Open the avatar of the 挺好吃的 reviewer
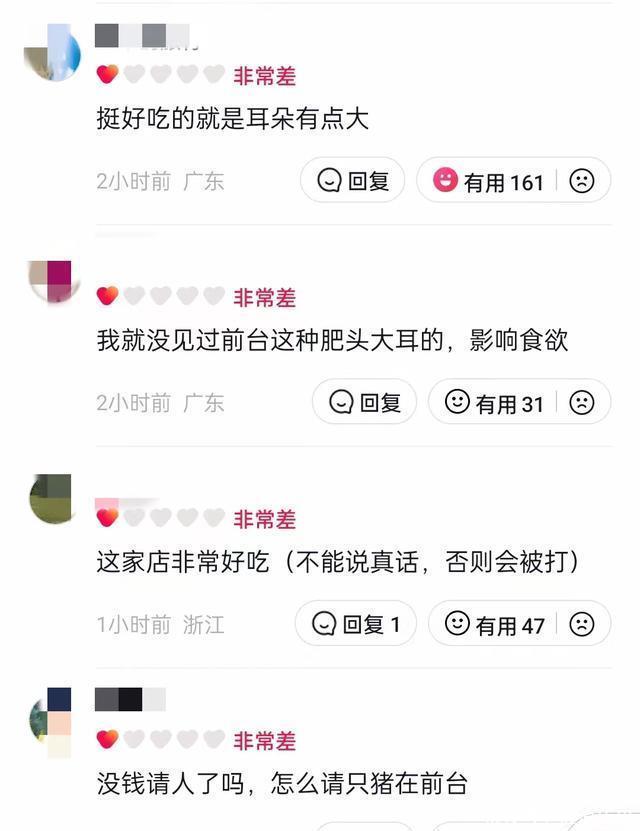This screenshot has height=831, width=640. pos(52,53)
